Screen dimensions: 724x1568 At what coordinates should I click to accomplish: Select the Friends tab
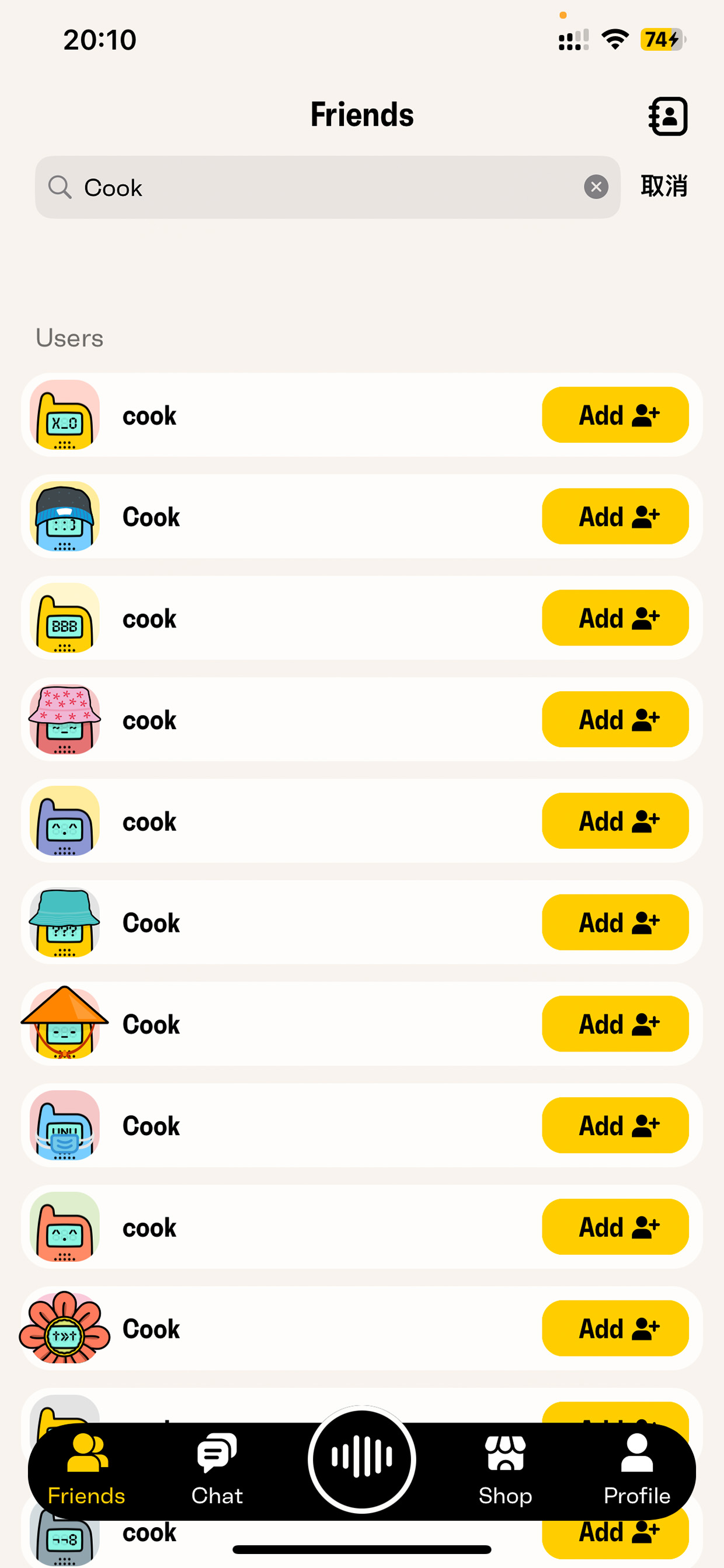(86, 1469)
